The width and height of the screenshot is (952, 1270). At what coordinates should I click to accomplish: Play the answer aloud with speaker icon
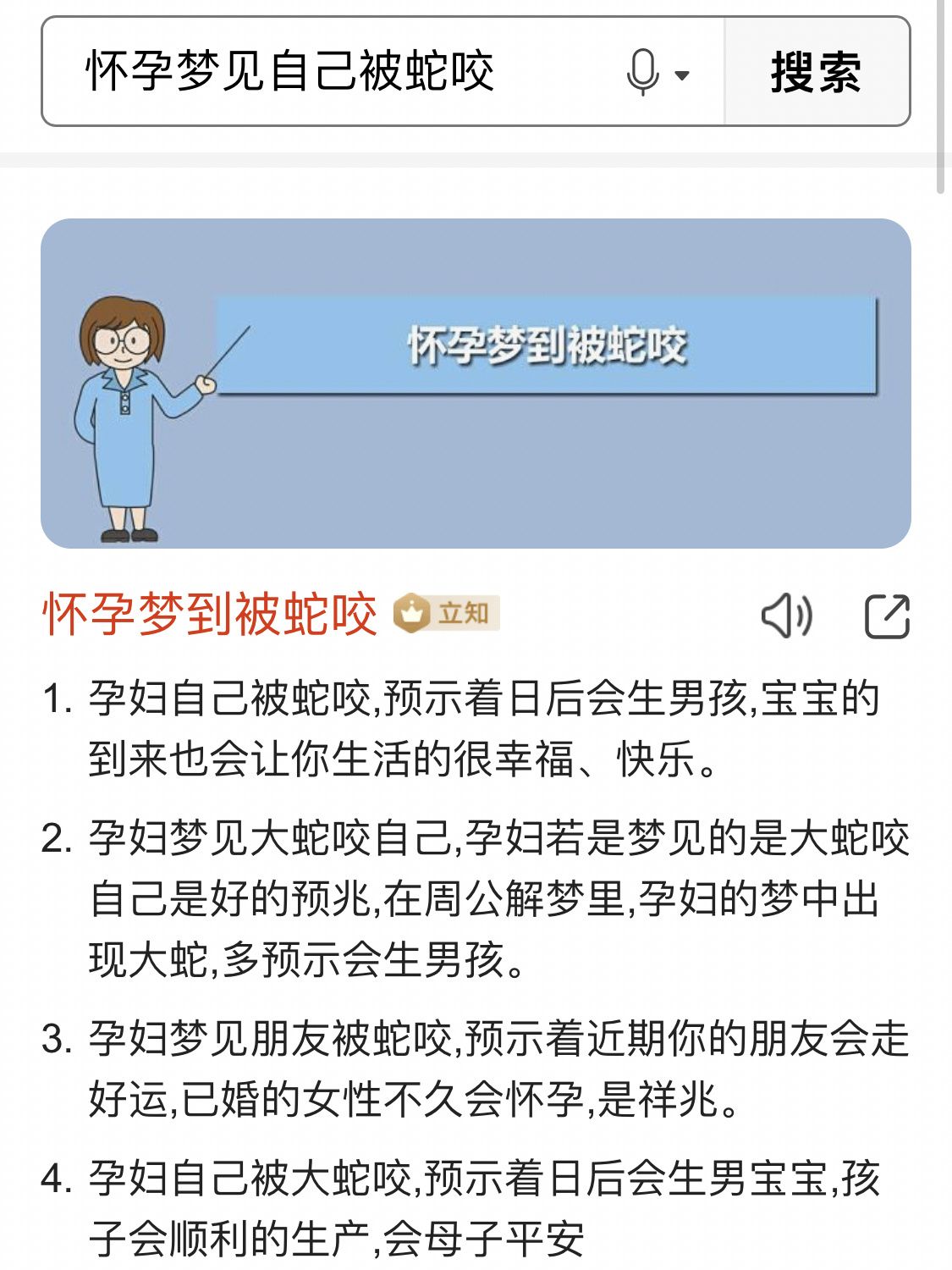pos(787,616)
